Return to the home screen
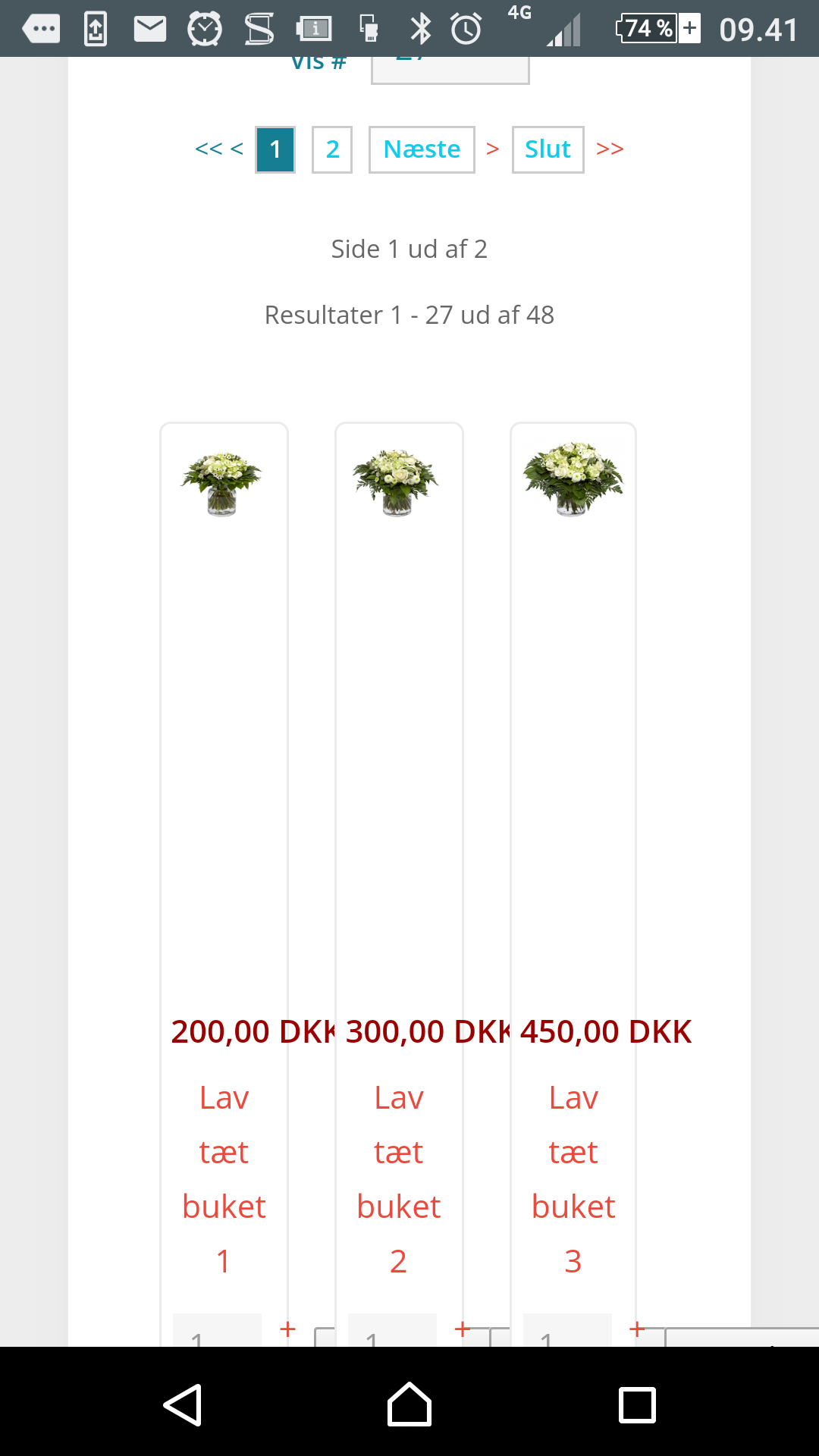This screenshot has height=1456, width=819. [x=409, y=1405]
